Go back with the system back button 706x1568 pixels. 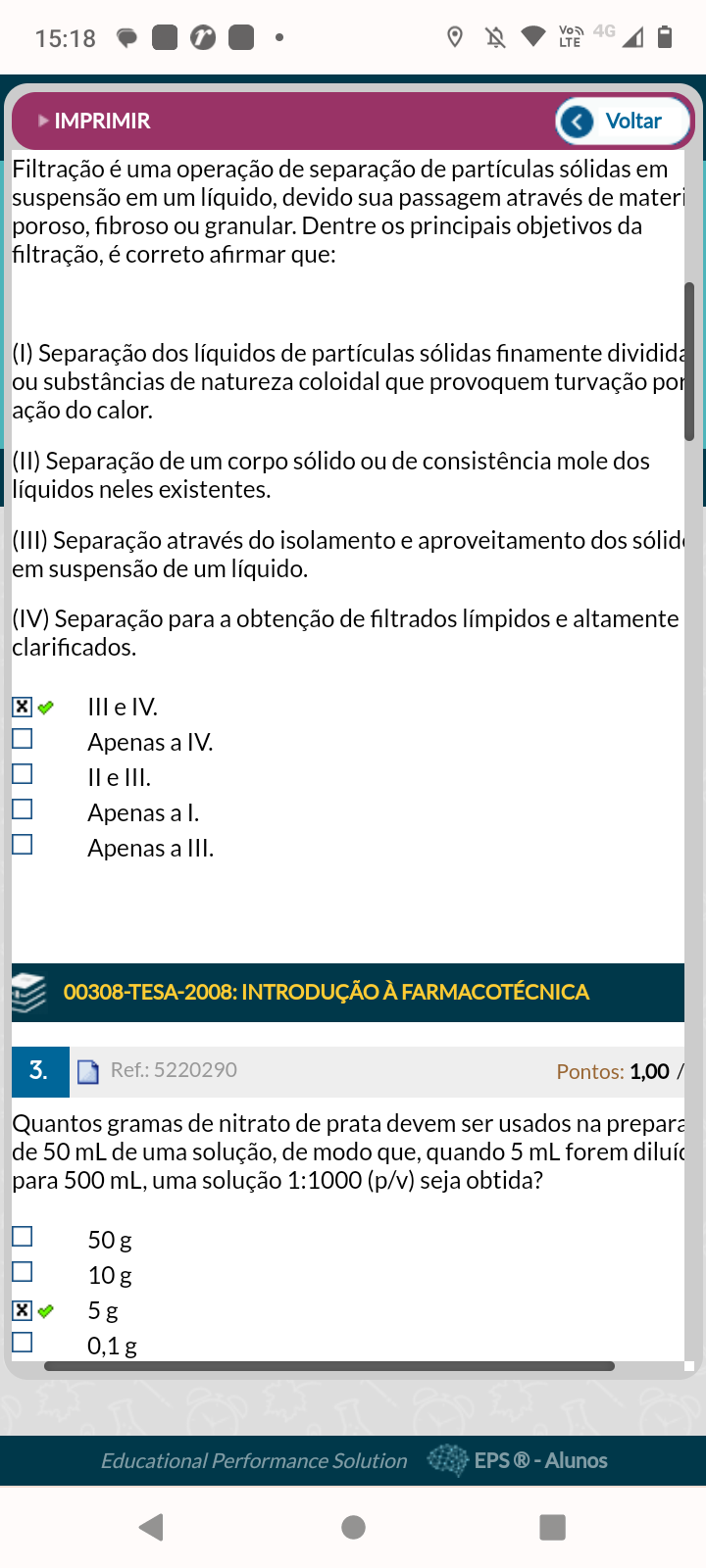point(151,1527)
